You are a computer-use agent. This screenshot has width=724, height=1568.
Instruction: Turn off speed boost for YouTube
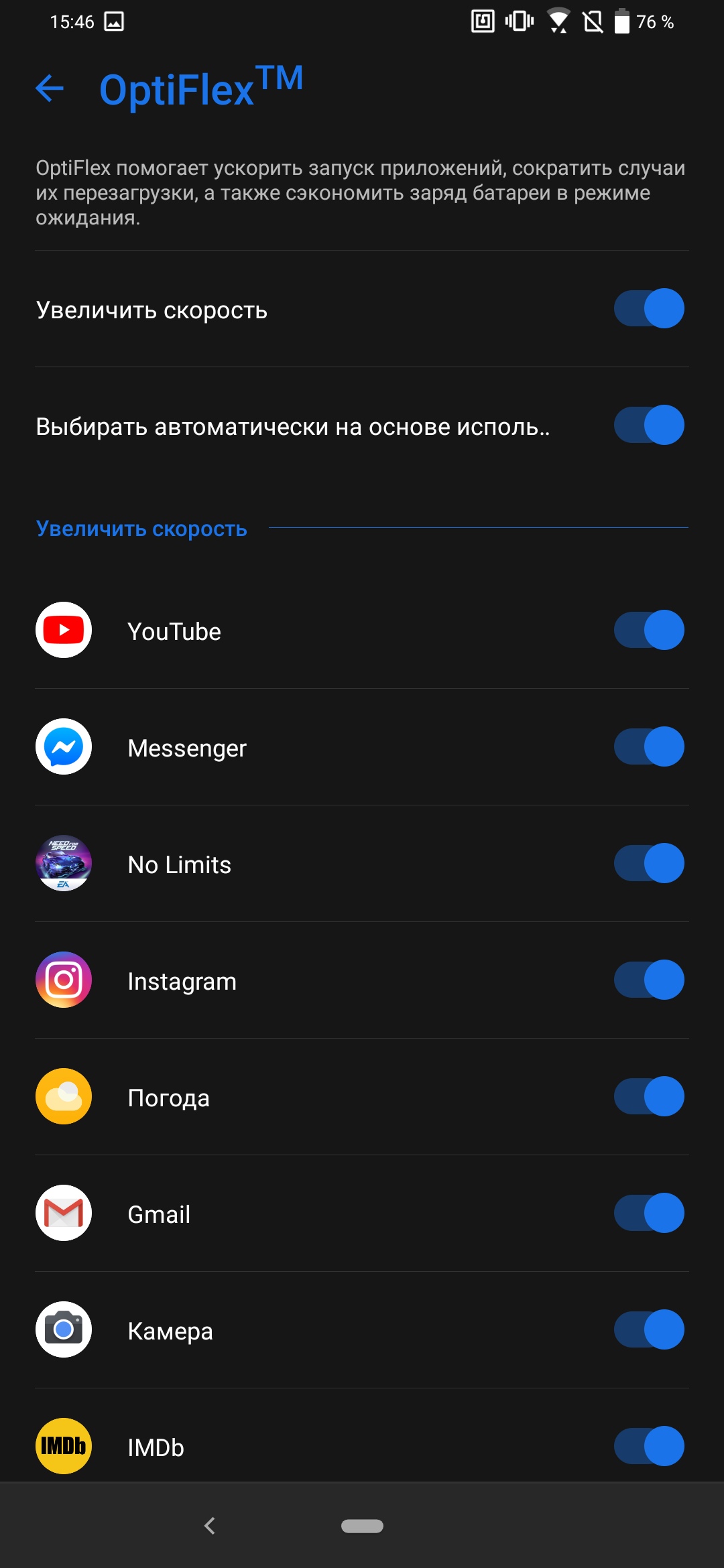[649, 630]
